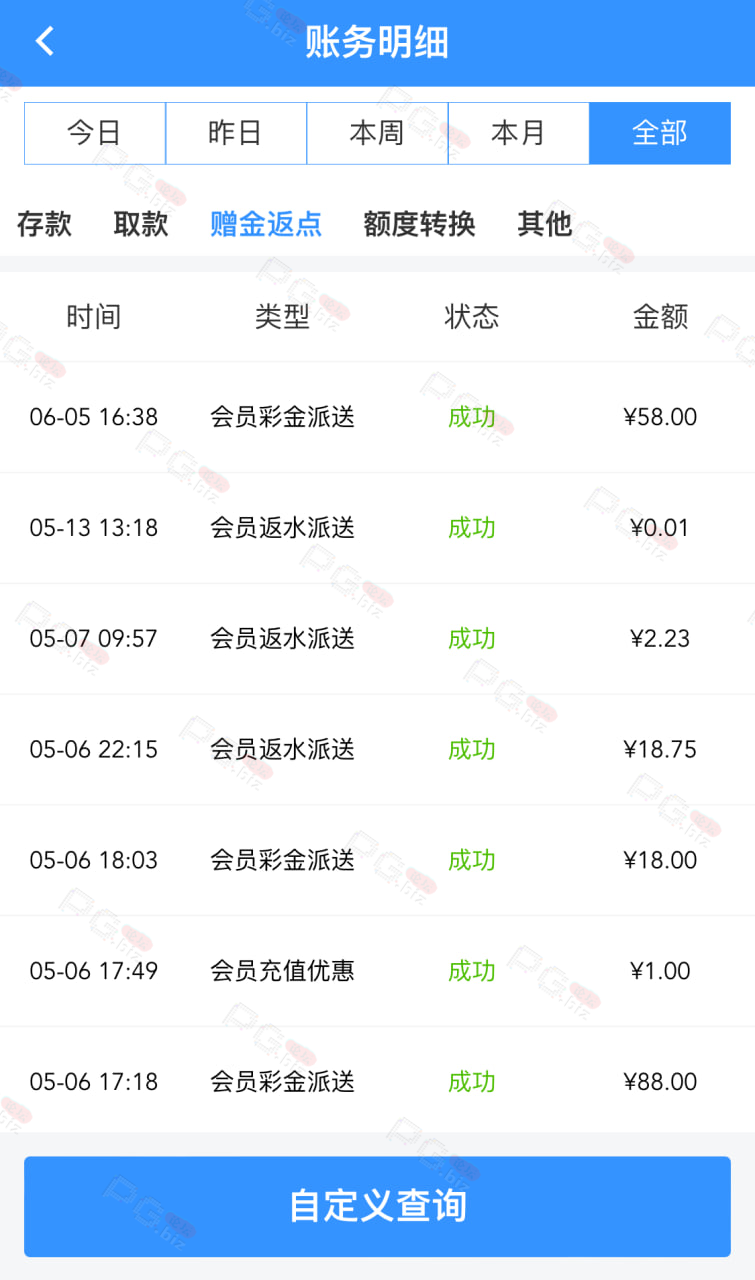The image size is (755, 1280).
Task: Tap the 全部 time filter
Action: click(660, 133)
